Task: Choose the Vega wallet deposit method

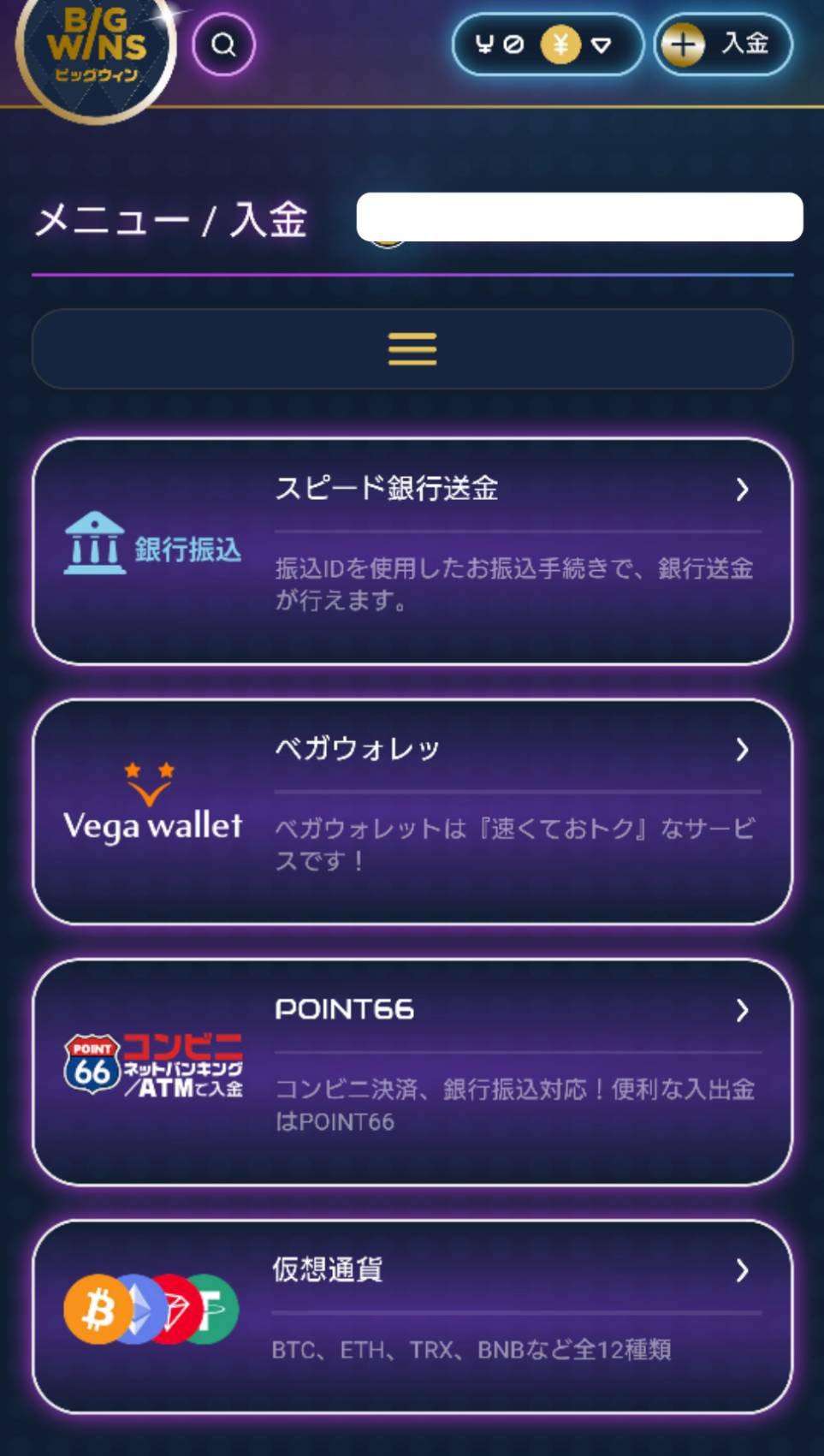Action: (412, 811)
